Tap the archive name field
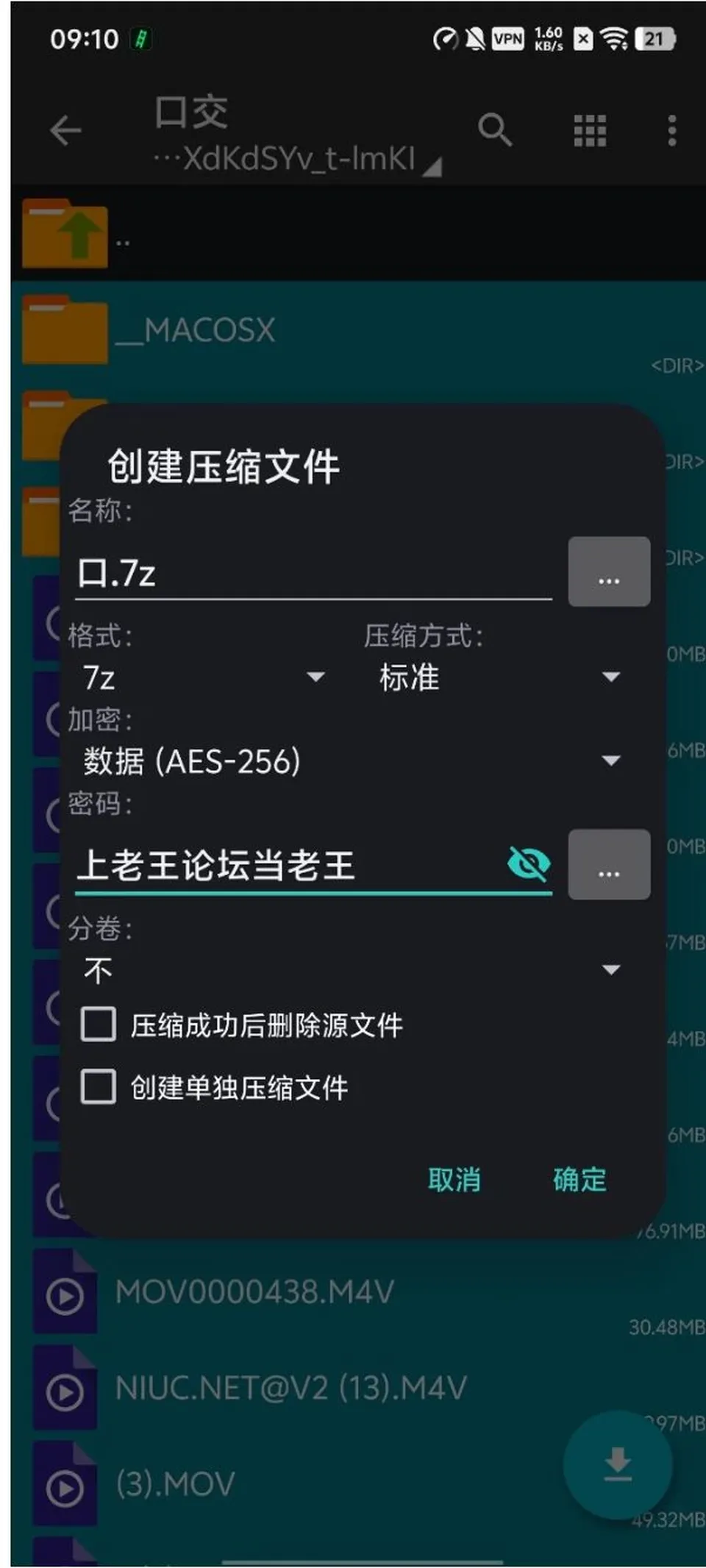The image size is (706, 1568). pos(314,572)
